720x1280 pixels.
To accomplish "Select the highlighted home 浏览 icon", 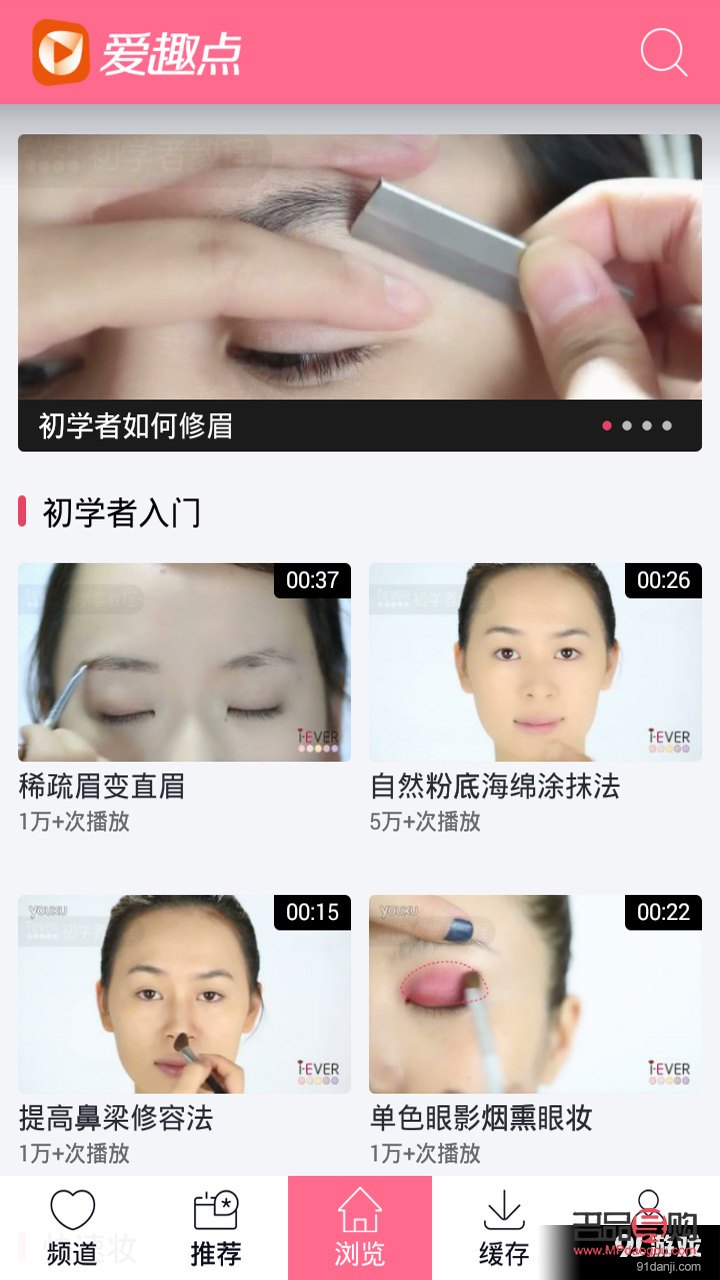I will coord(358,1209).
